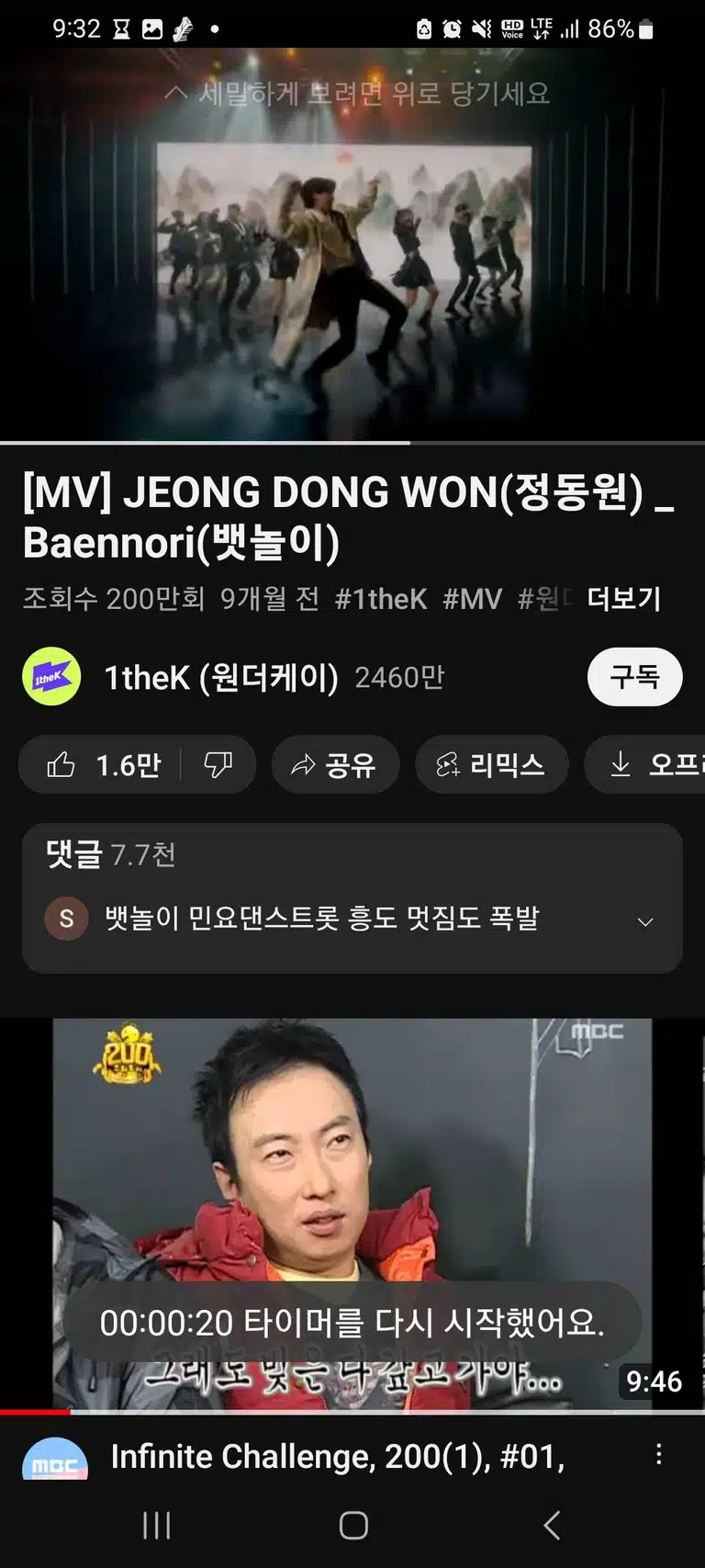Image resolution: width=705 pixels, height=1568 pixels.
Task: Tap the MV video player
Action: 352,245
